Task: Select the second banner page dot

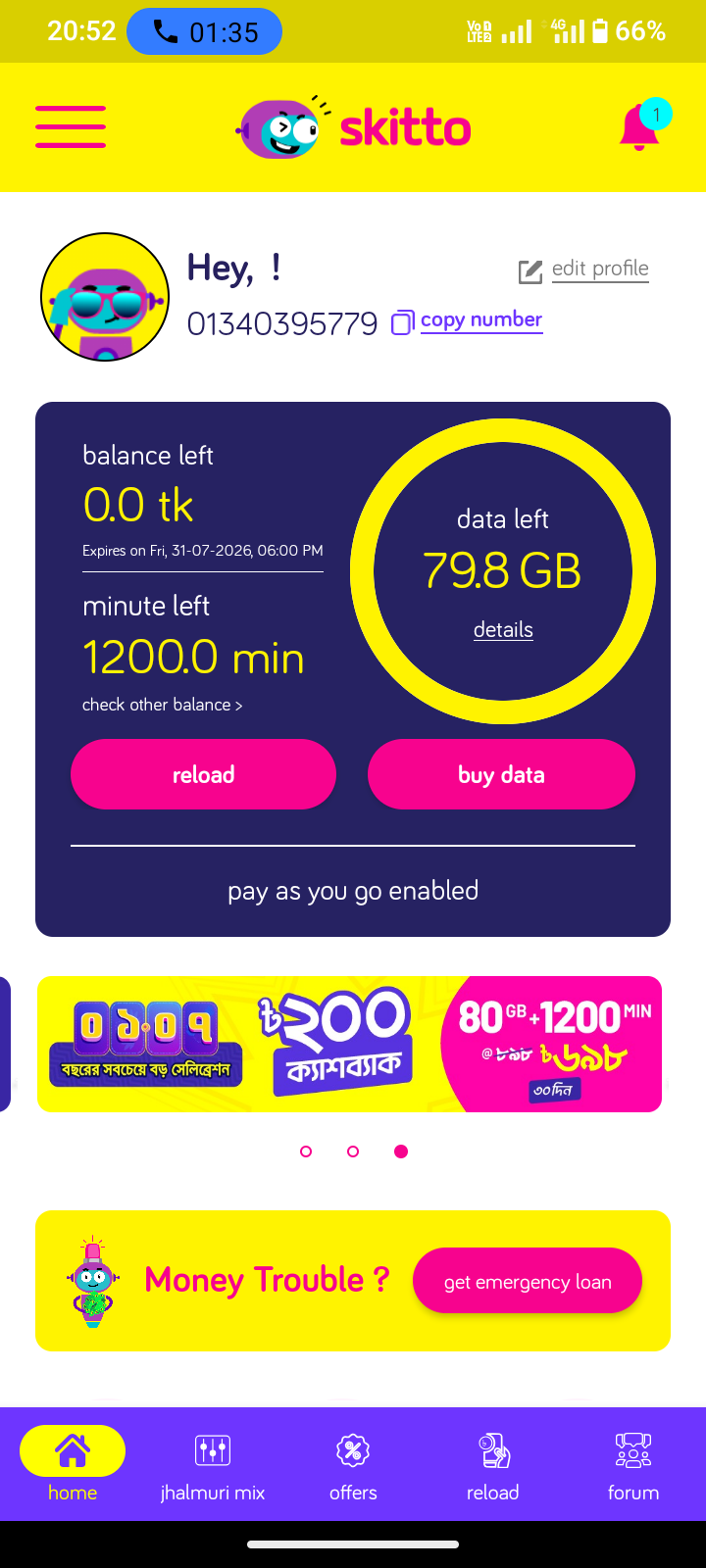Action: click(353, 1151)
